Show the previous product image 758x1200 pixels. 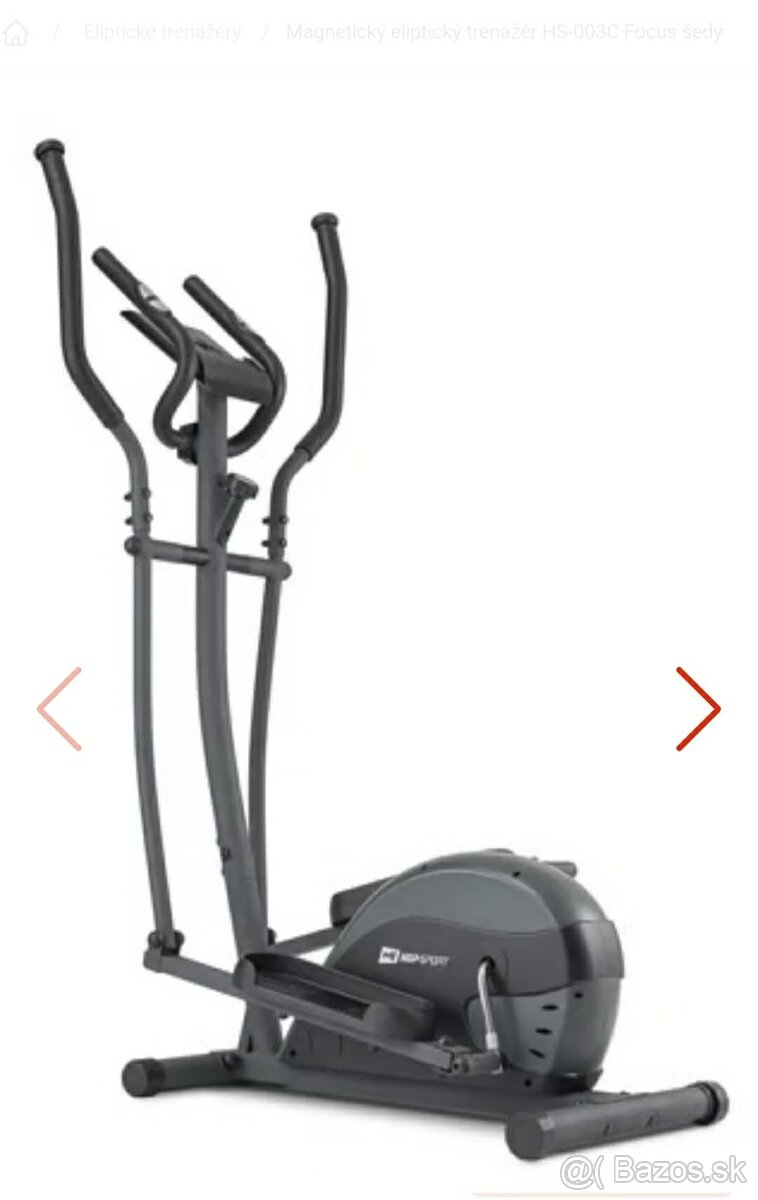(60, 708)
